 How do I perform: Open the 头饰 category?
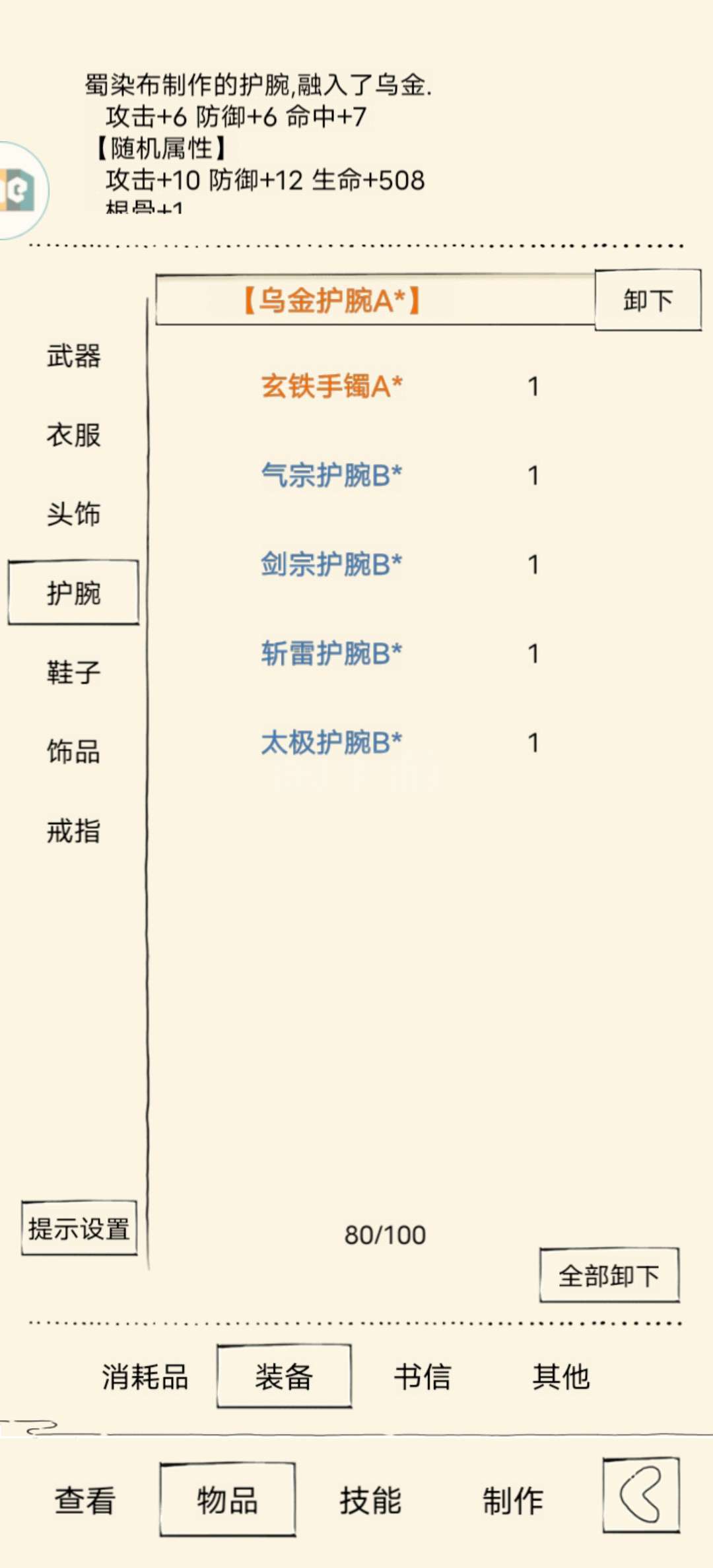click(73, 514)
